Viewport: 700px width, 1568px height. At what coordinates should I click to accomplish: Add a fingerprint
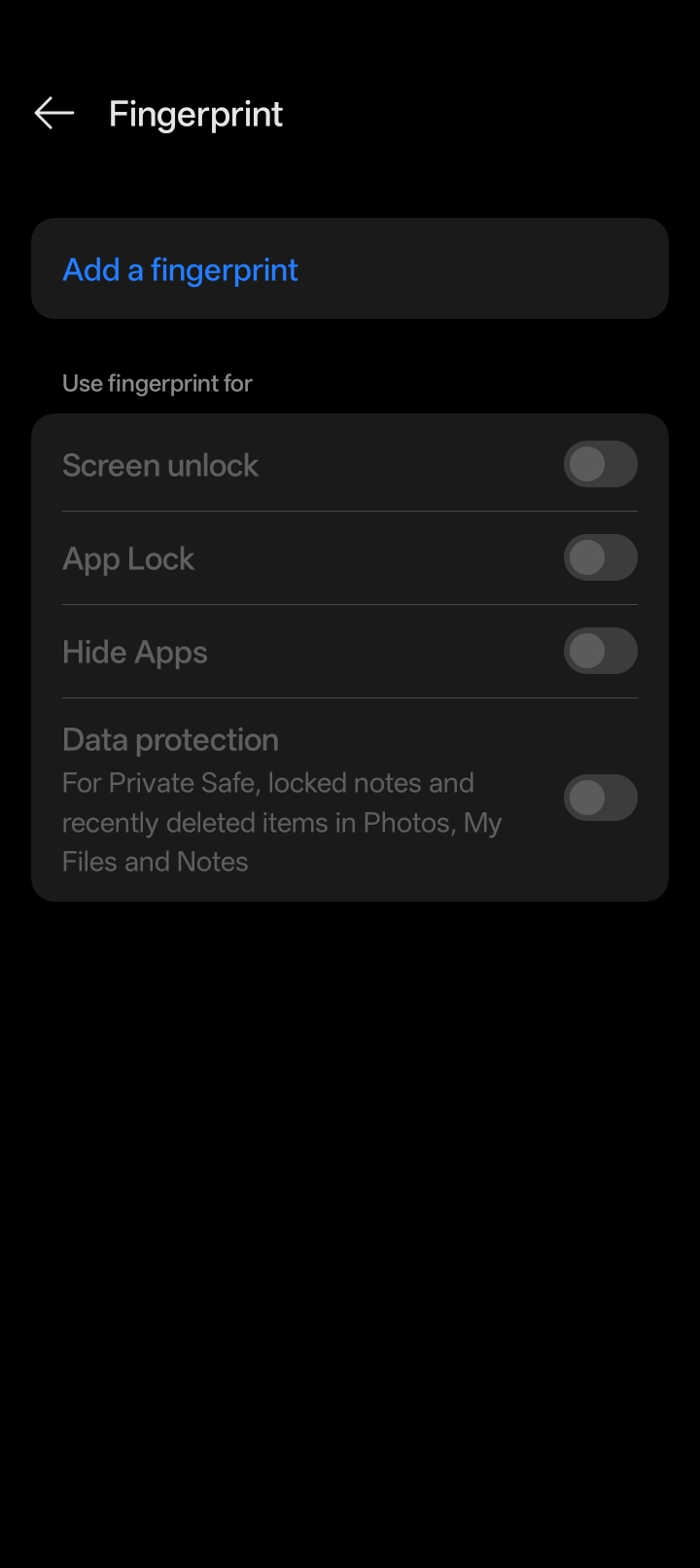(181, 269)
